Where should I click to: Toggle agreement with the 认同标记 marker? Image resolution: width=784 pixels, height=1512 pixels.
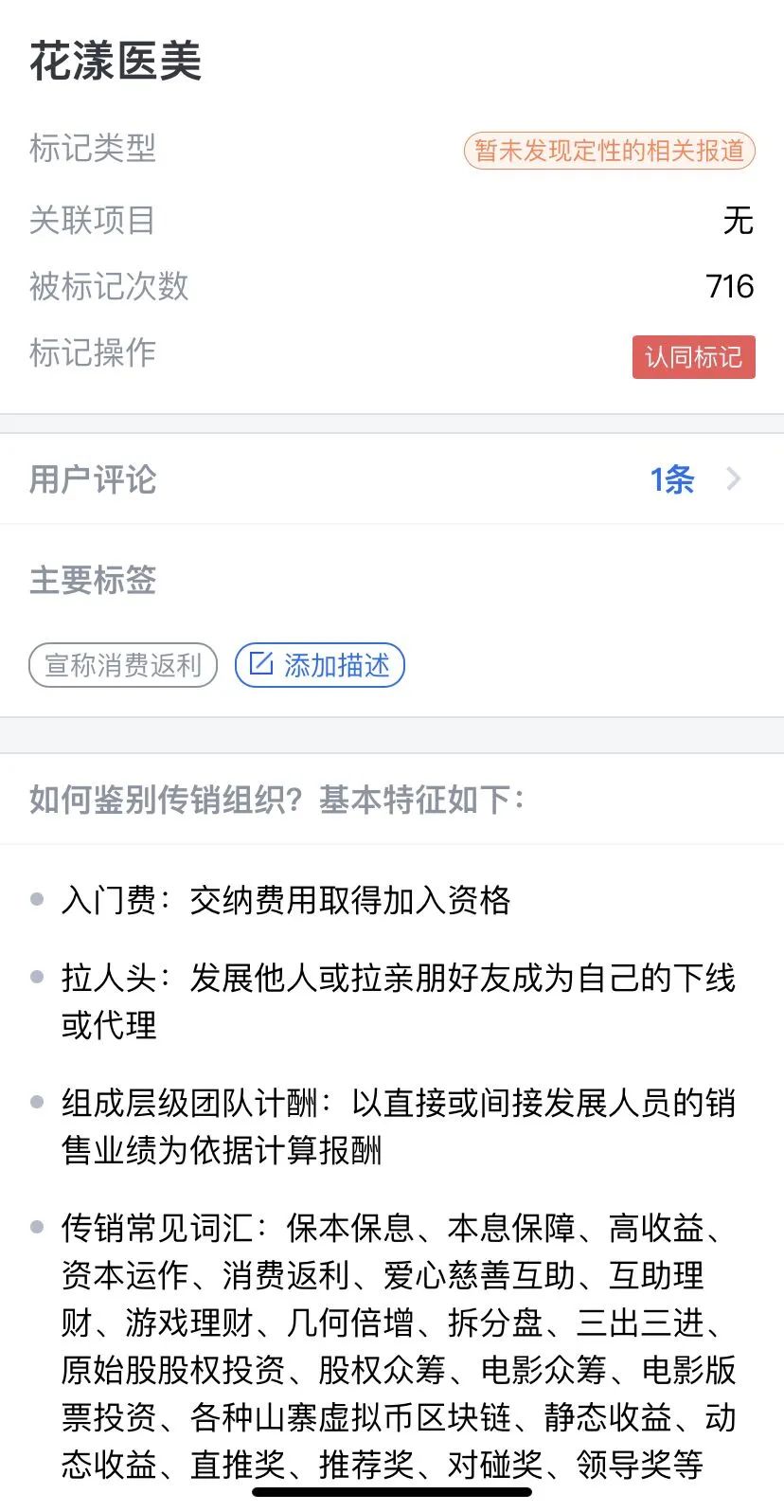point(694,357)
